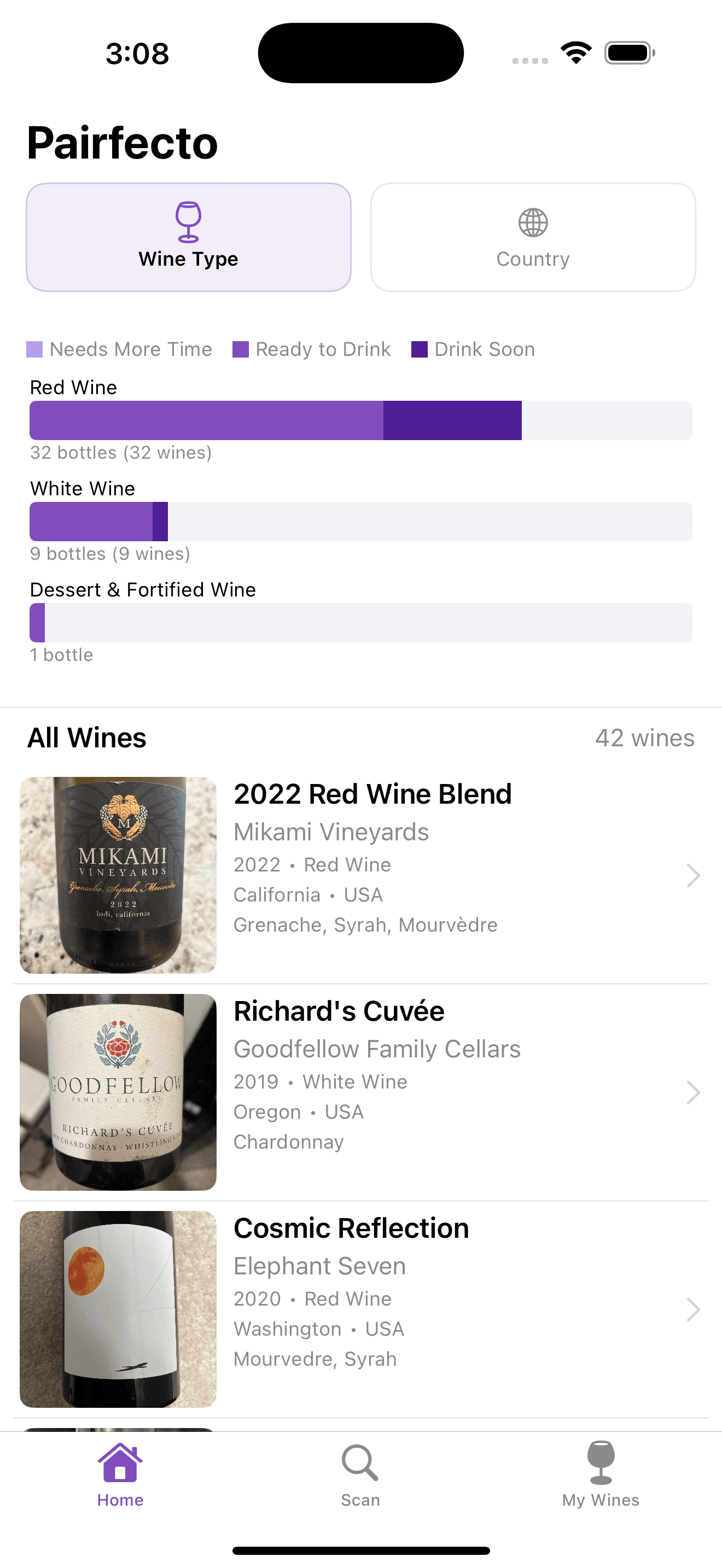Viewport: 722px width, 1568px height.
Task: Click the purple Needs More Time legend square
Action: coord(36,348)
